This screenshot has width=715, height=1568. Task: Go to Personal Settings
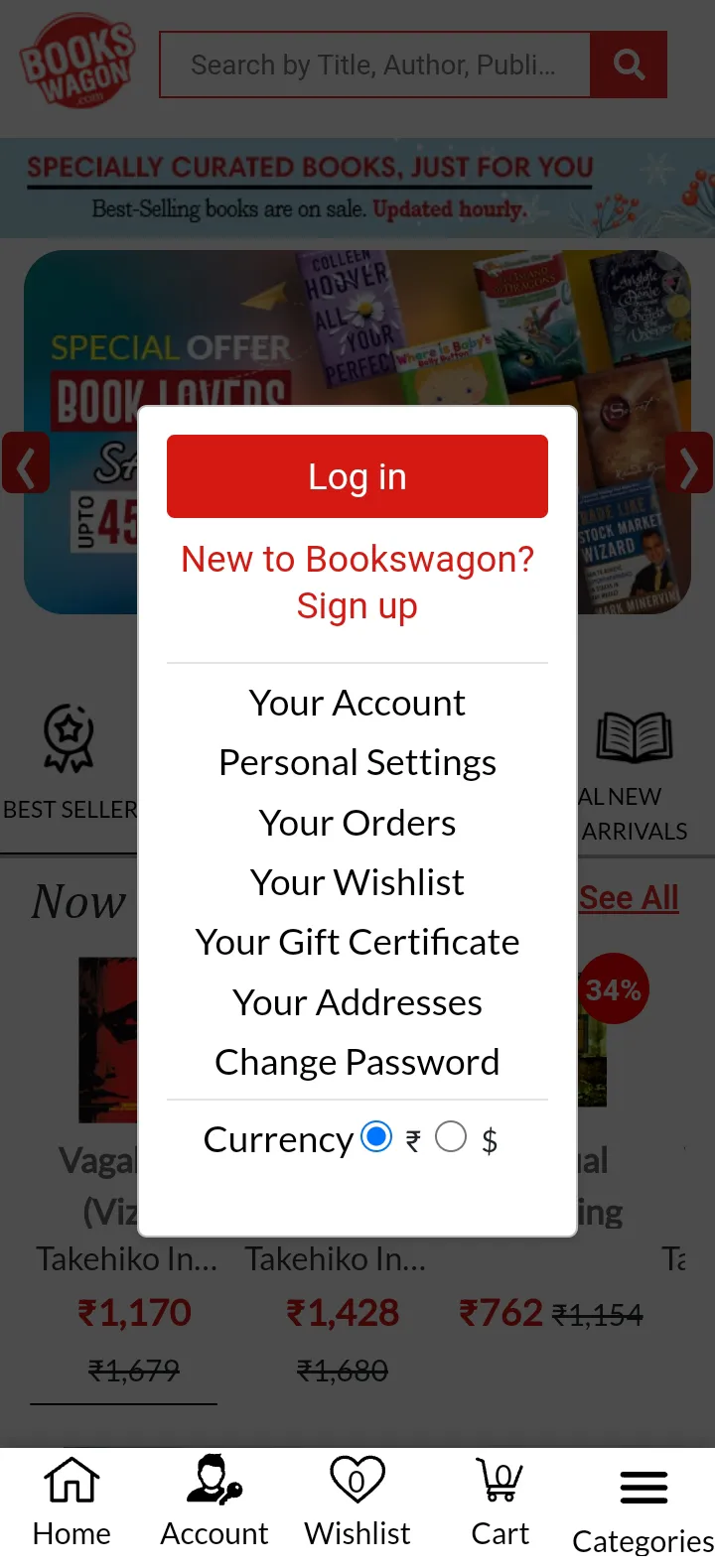point(357,762)
